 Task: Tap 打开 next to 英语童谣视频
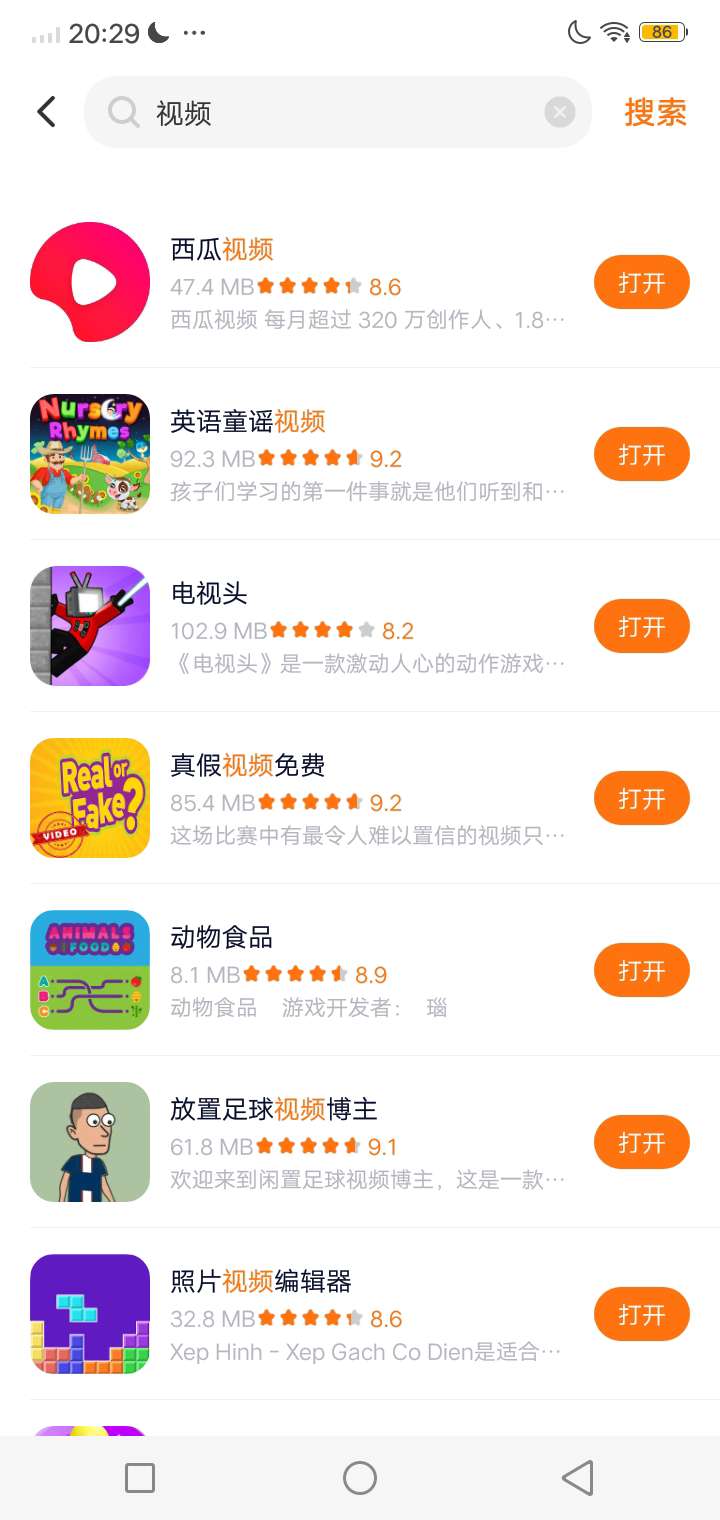click(x=641, y=455)
